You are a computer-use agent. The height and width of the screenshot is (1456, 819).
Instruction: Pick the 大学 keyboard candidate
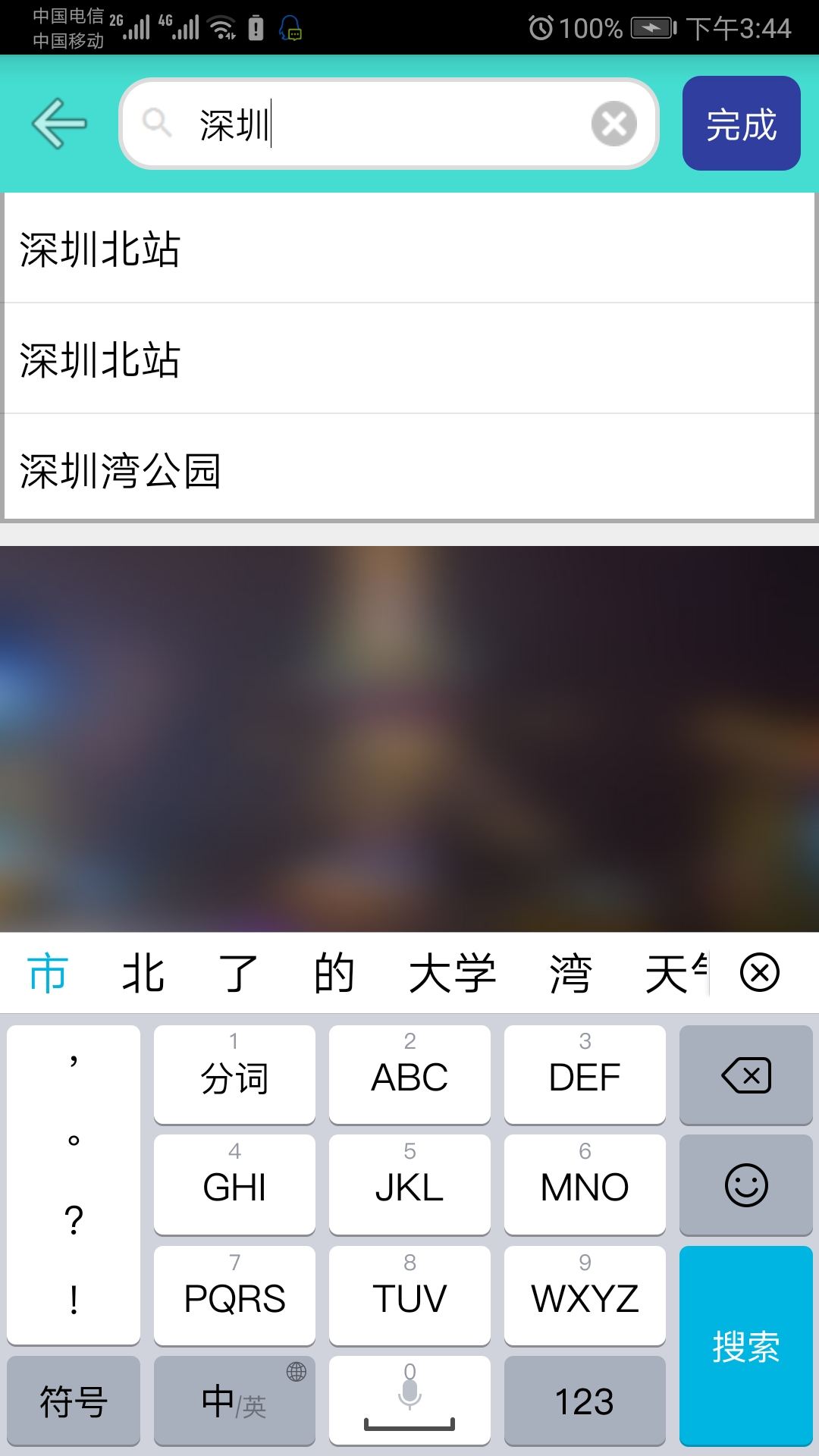click(x=452, y=973)
